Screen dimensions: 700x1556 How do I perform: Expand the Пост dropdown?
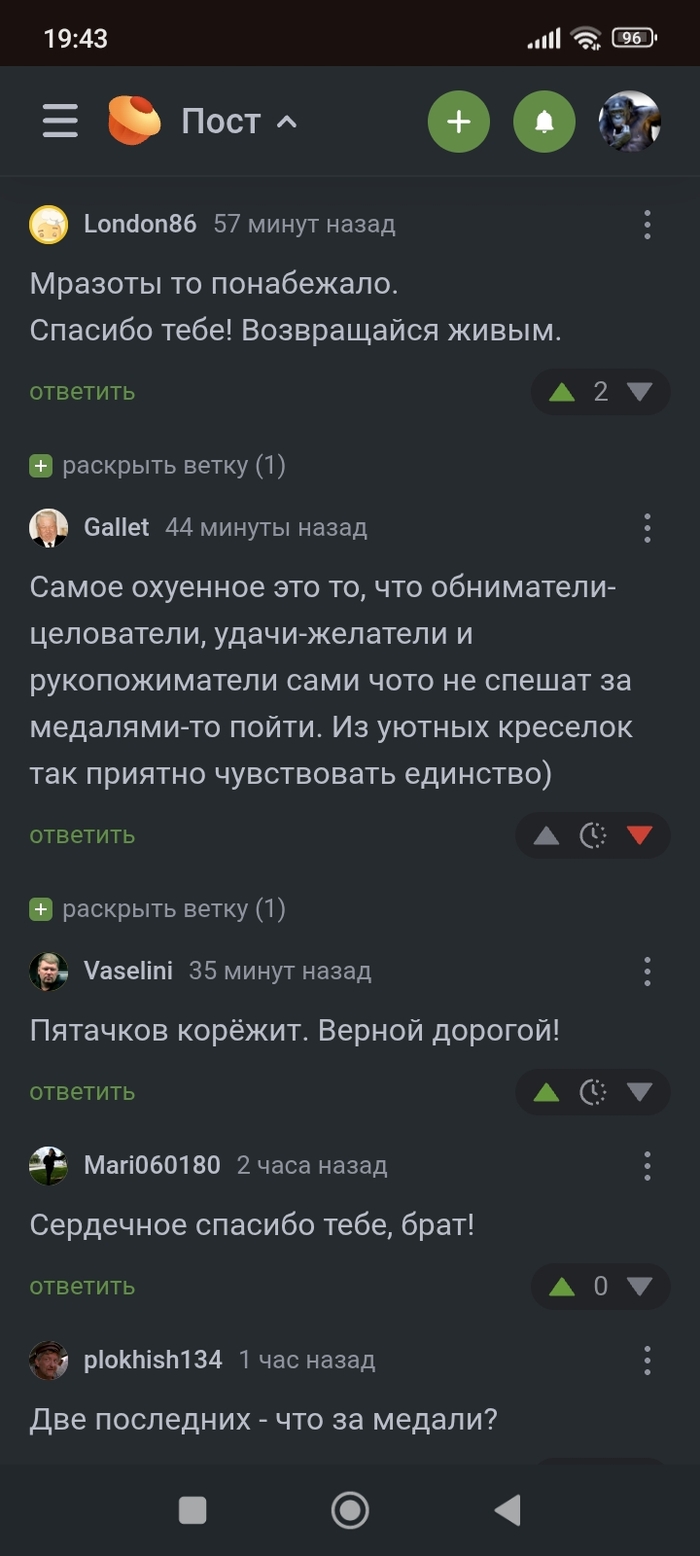pyautogui.click(x=239, y=122)
